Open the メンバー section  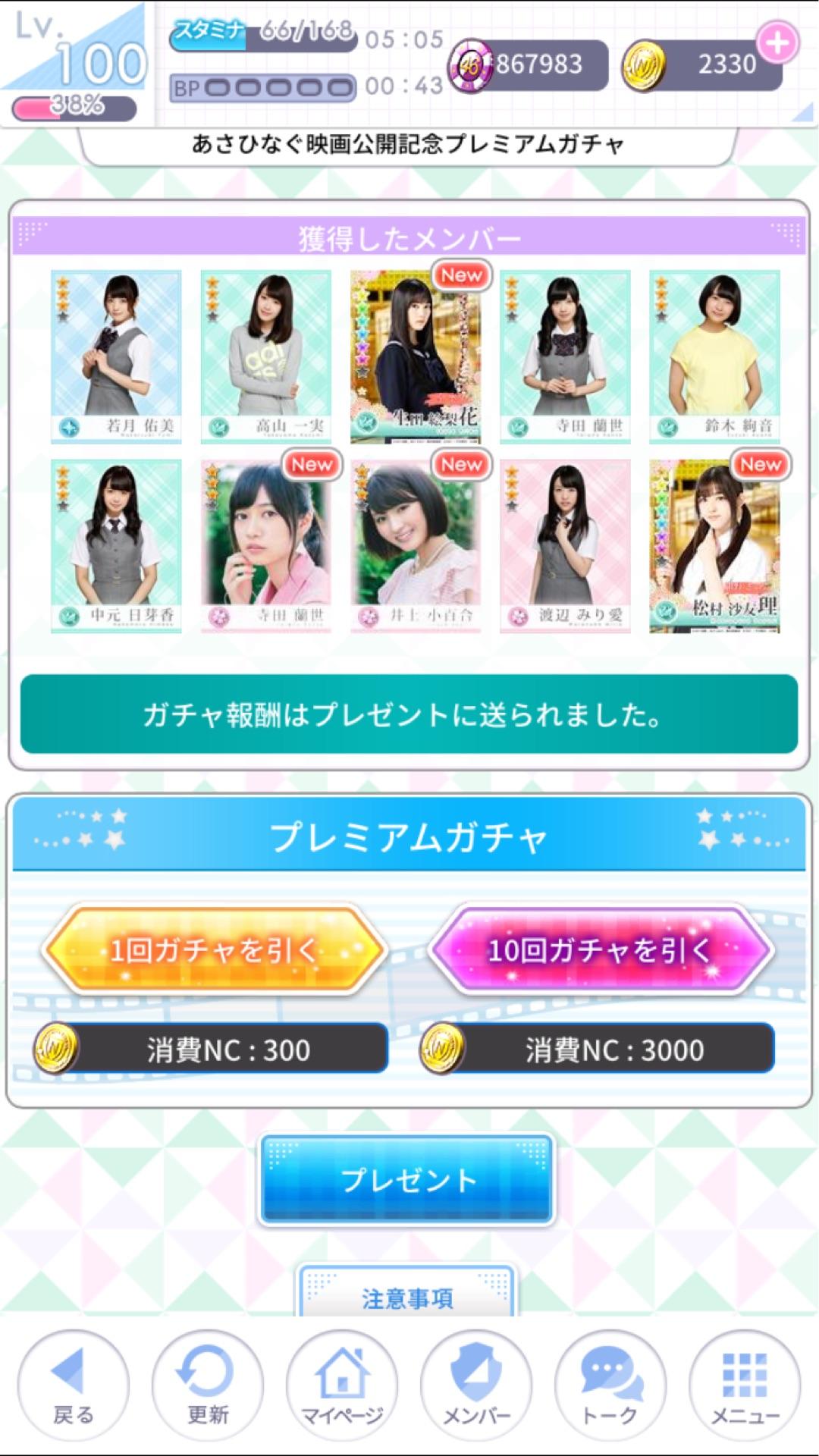tap(476, 1385)
